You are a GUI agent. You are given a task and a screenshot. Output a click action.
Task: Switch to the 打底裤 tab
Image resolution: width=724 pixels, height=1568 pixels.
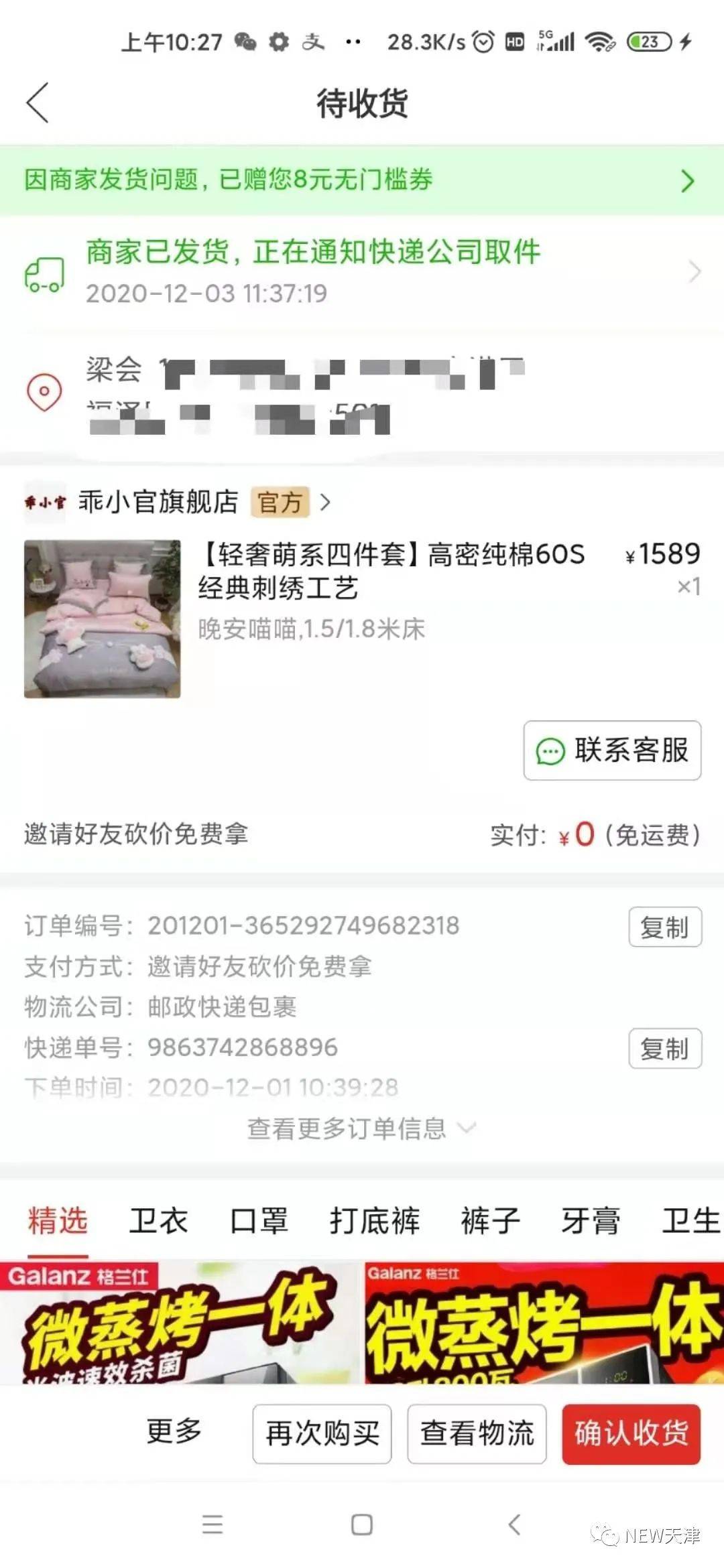[375, 1221]
